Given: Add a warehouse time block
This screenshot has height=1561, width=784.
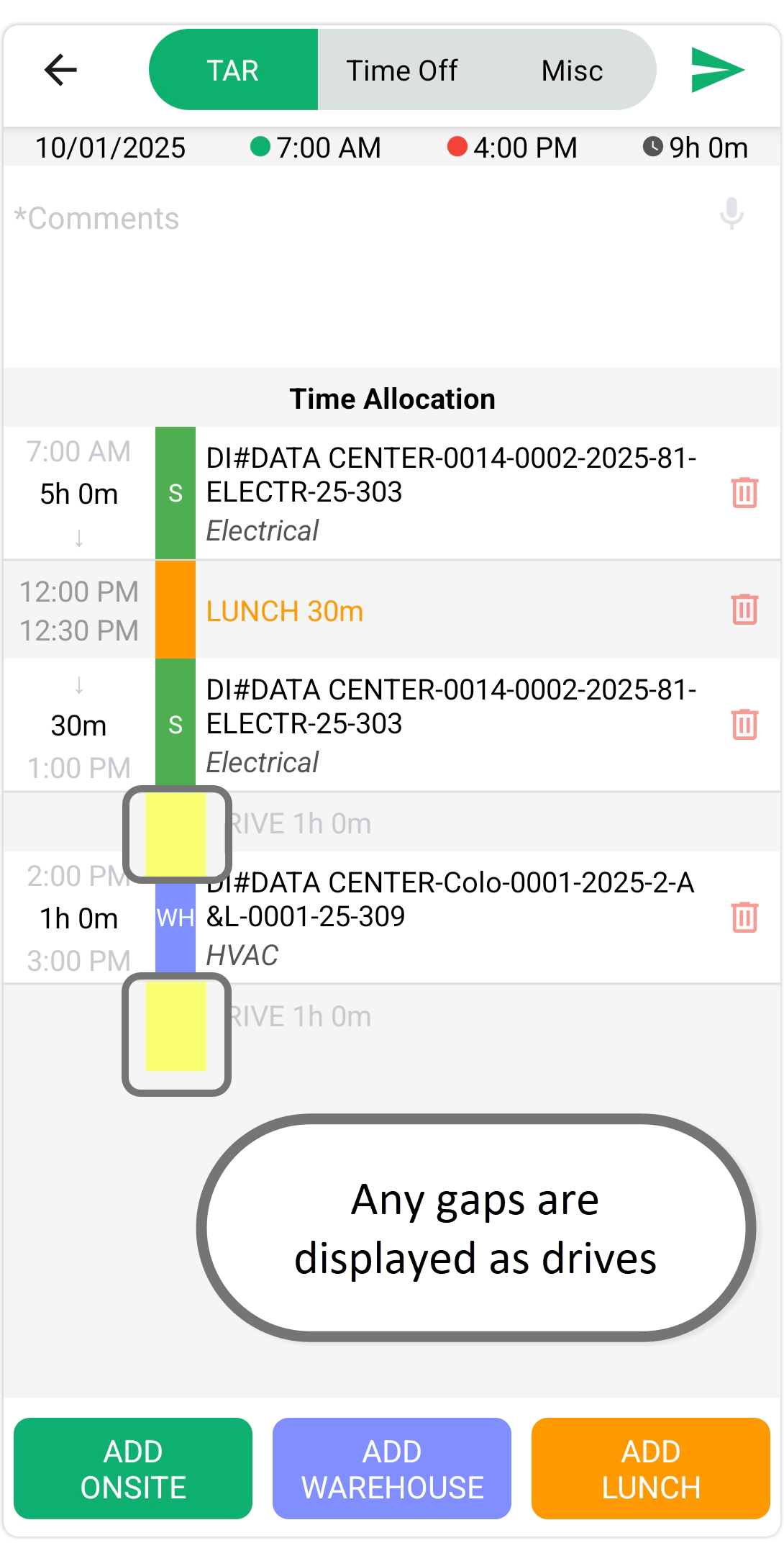Looking at the screenshot, I should click(392, 1468).
